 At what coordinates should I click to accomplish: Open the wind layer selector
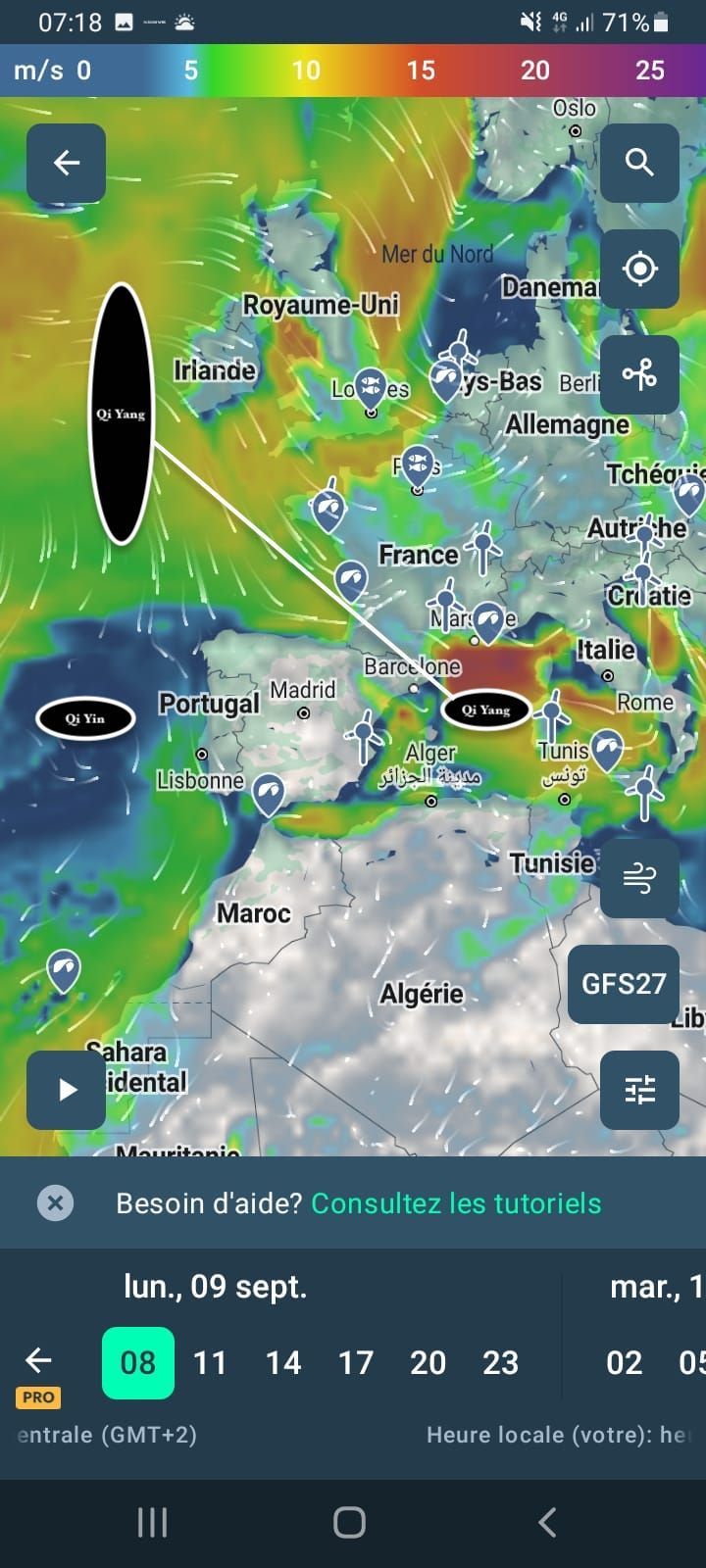pyautogui.click(x=639, y=878)
